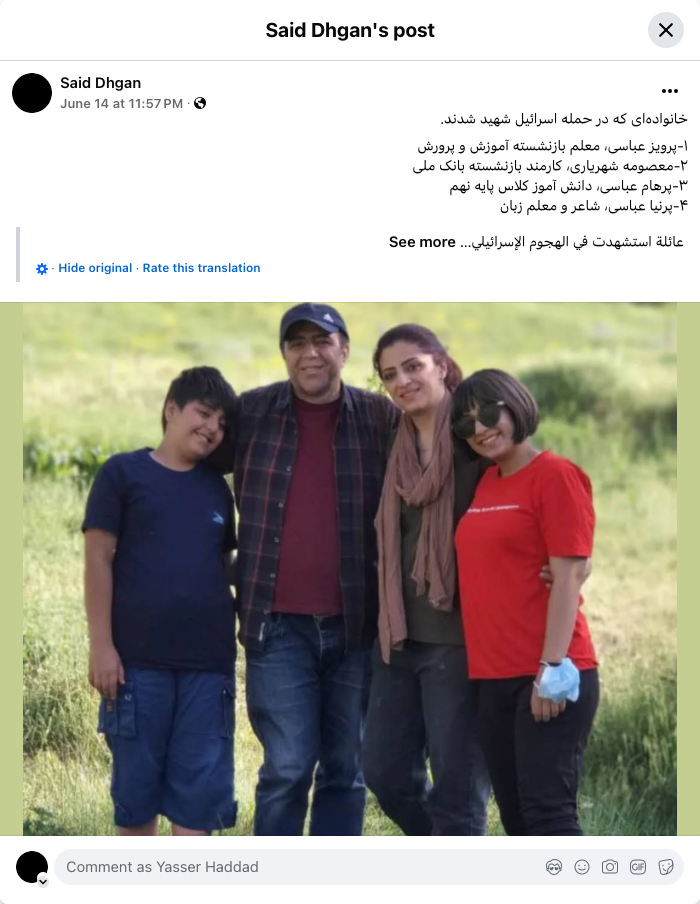
Task: Open the family photo in the post
Action: pos(350,568)
